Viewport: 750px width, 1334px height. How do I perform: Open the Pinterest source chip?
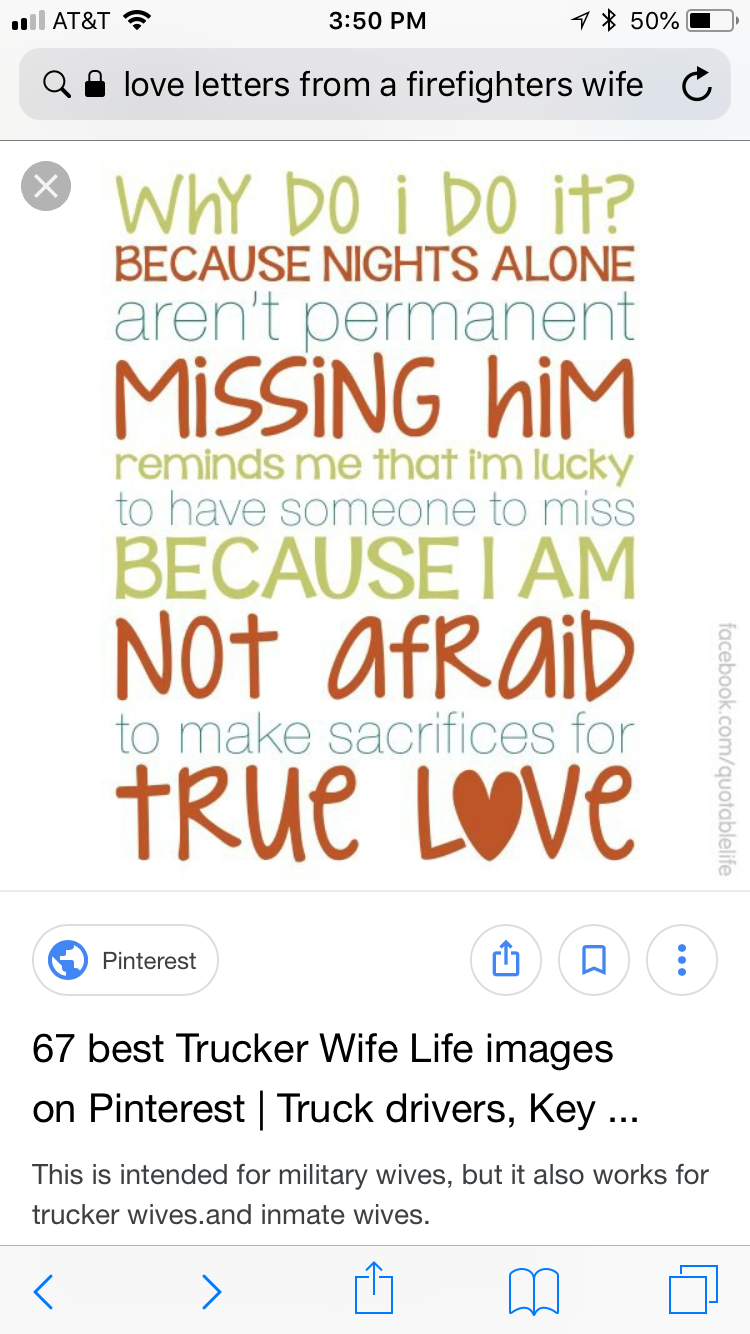point(126,960)
